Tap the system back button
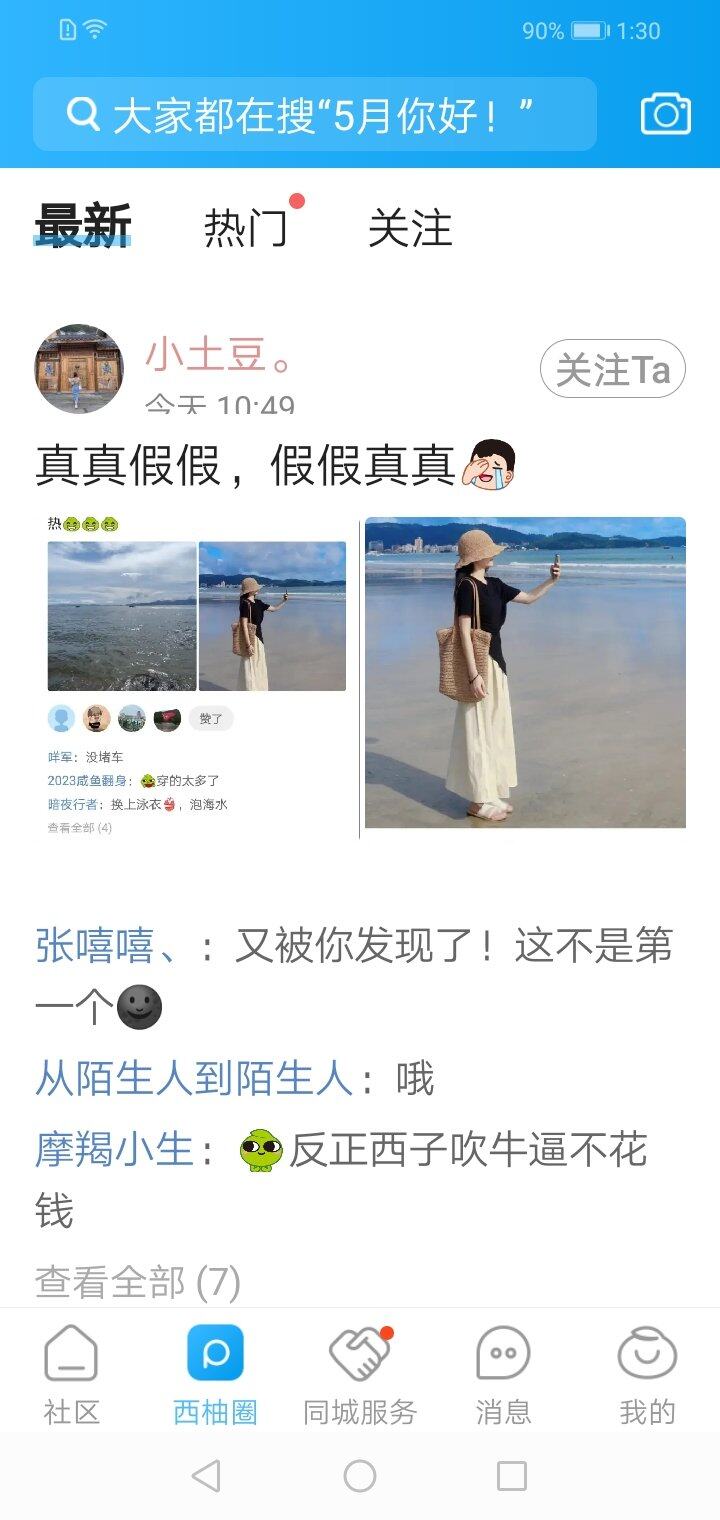The width and height of the screenshot is (720, 1520). (x=206, y=1476)
